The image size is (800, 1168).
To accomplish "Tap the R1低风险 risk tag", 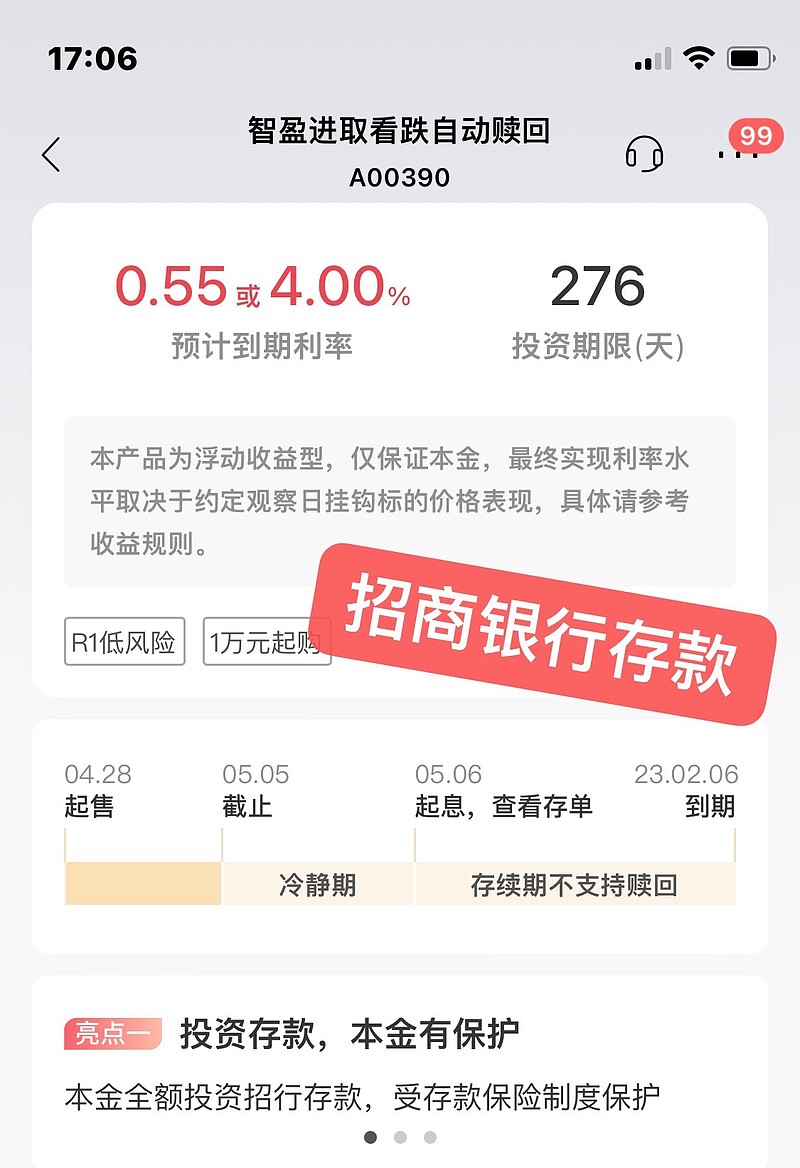I will coord(124,642).
